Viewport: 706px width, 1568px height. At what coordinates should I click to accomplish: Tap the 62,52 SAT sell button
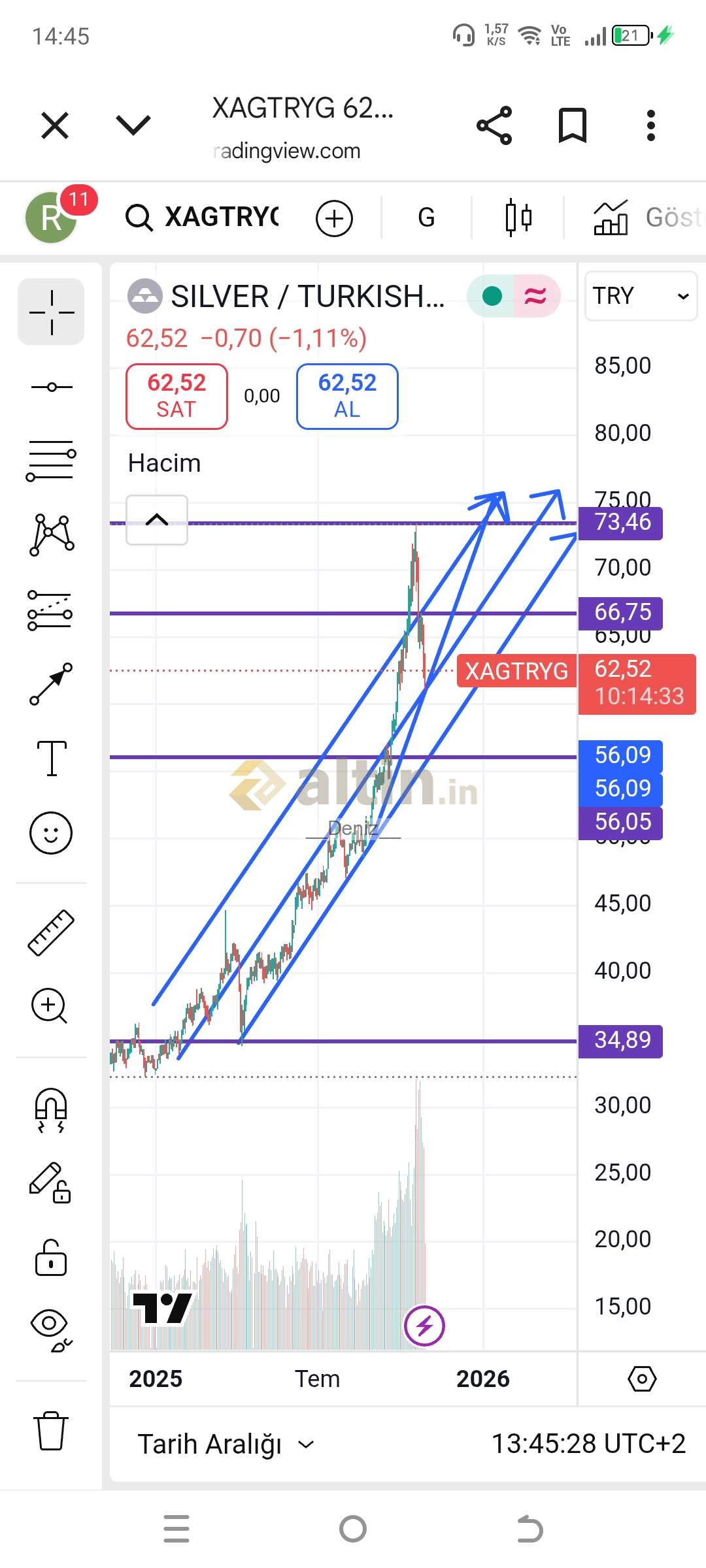click(x=176, y=396)
